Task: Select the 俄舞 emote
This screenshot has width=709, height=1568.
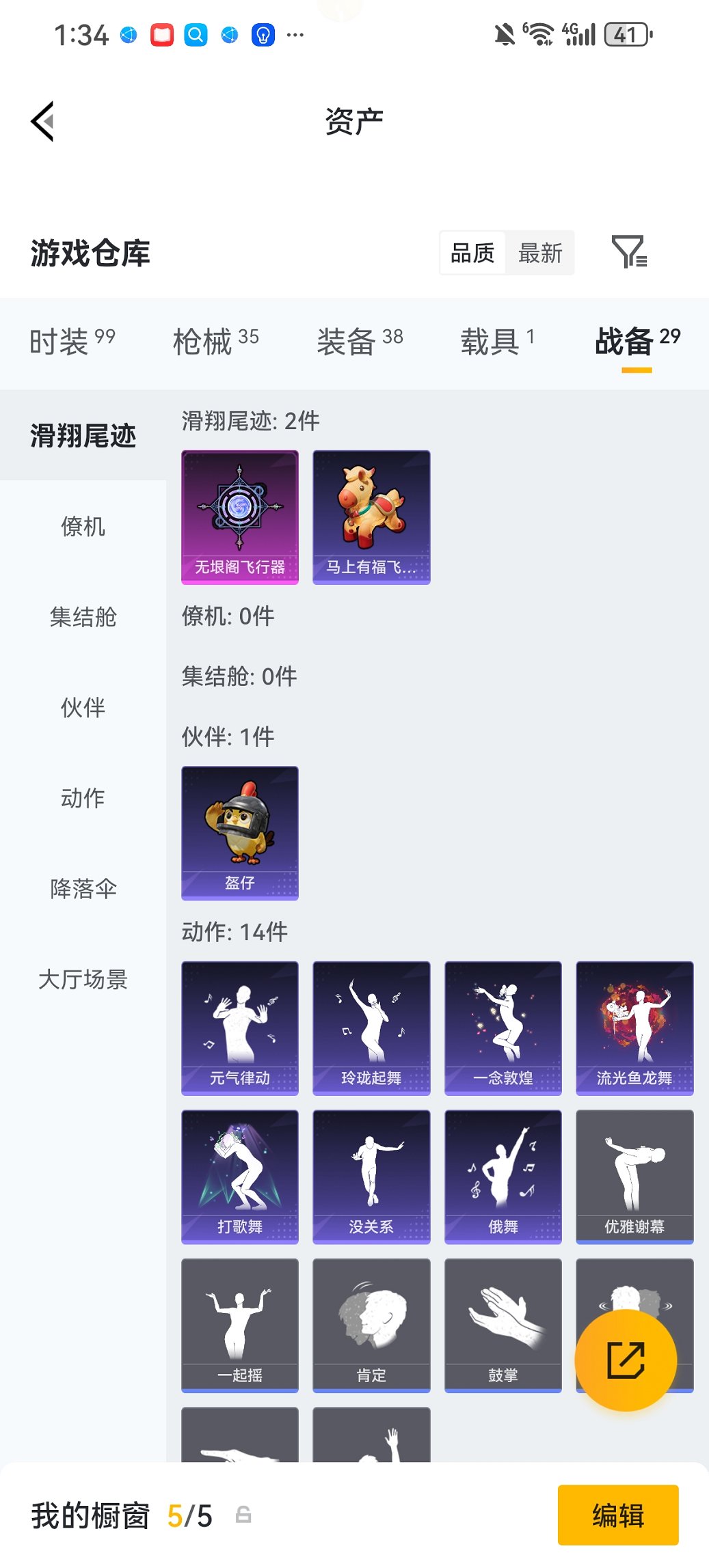Action: click(503, 1175)
